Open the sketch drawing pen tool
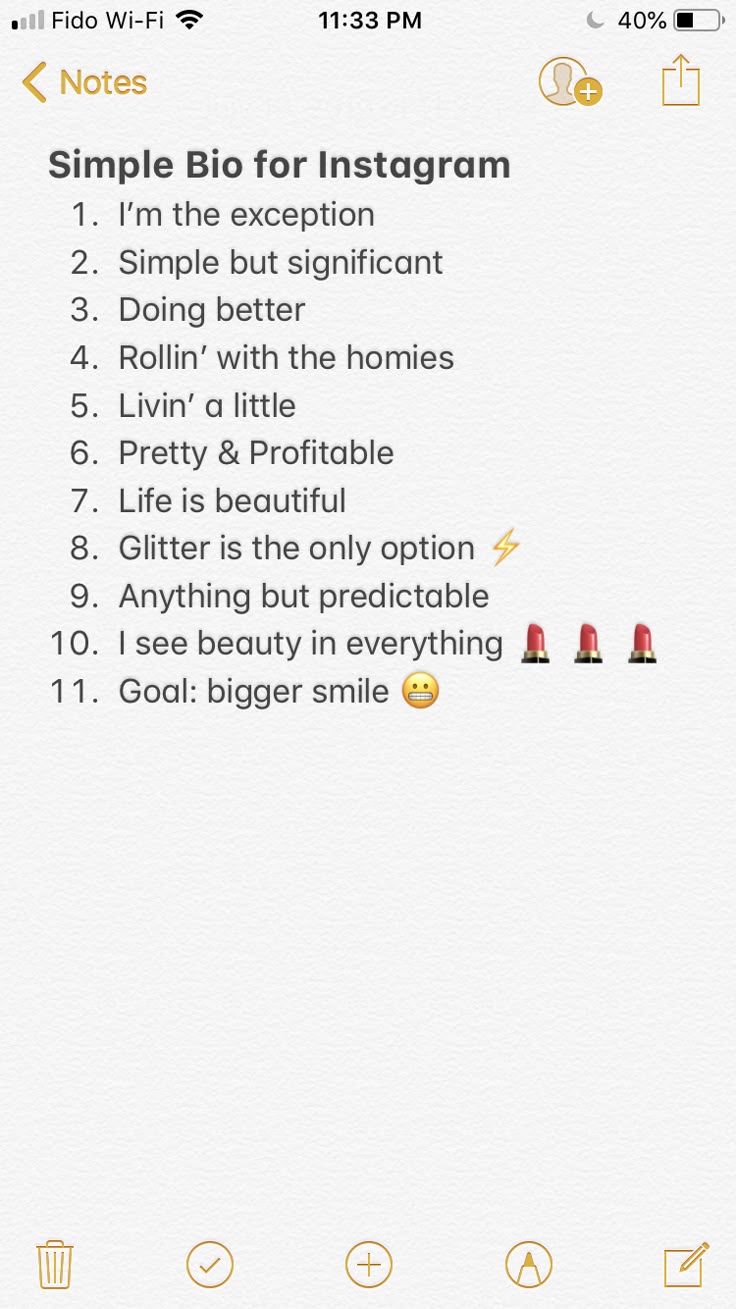 (529, 1265)
